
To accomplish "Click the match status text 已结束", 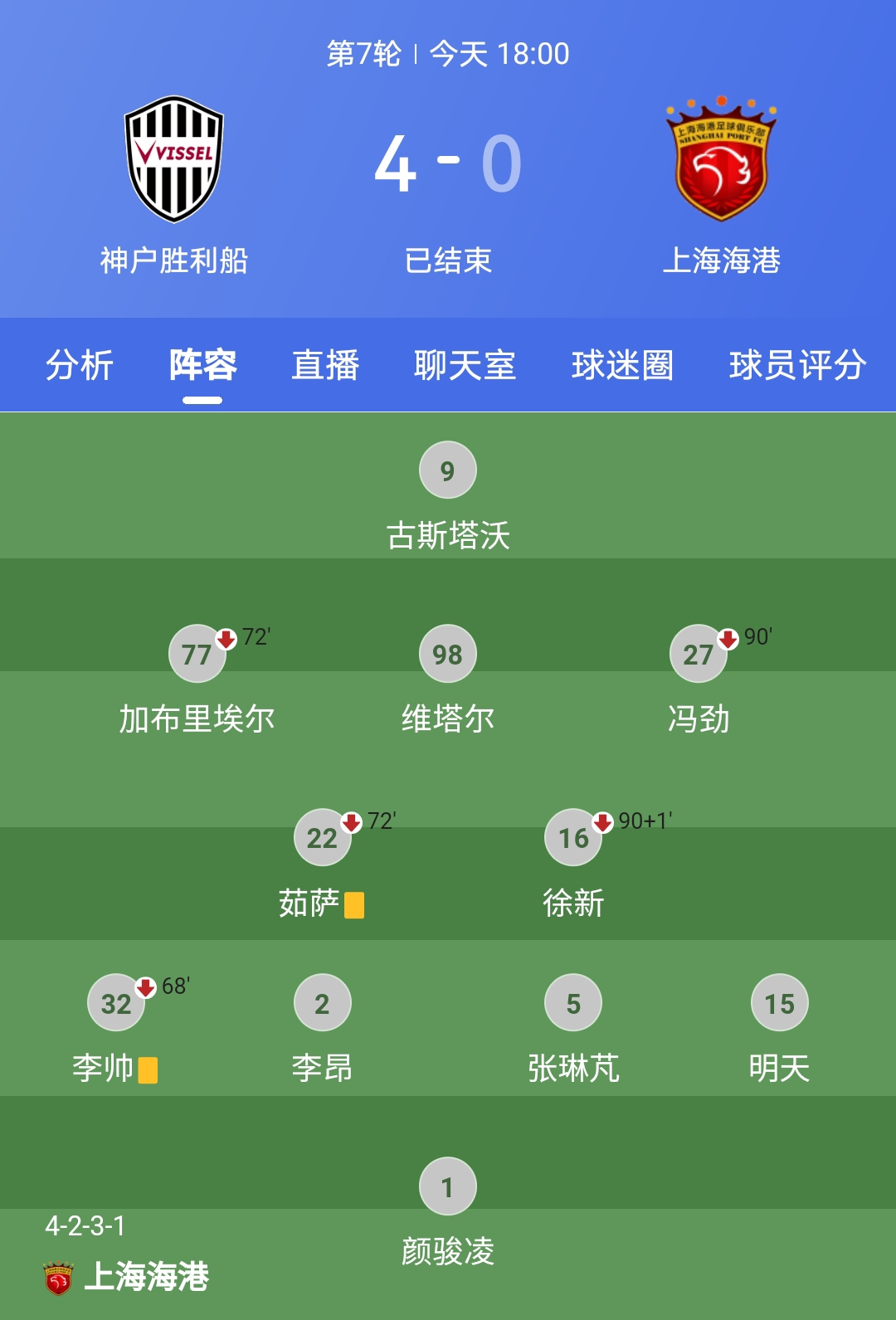I will [x=448, y=259].
